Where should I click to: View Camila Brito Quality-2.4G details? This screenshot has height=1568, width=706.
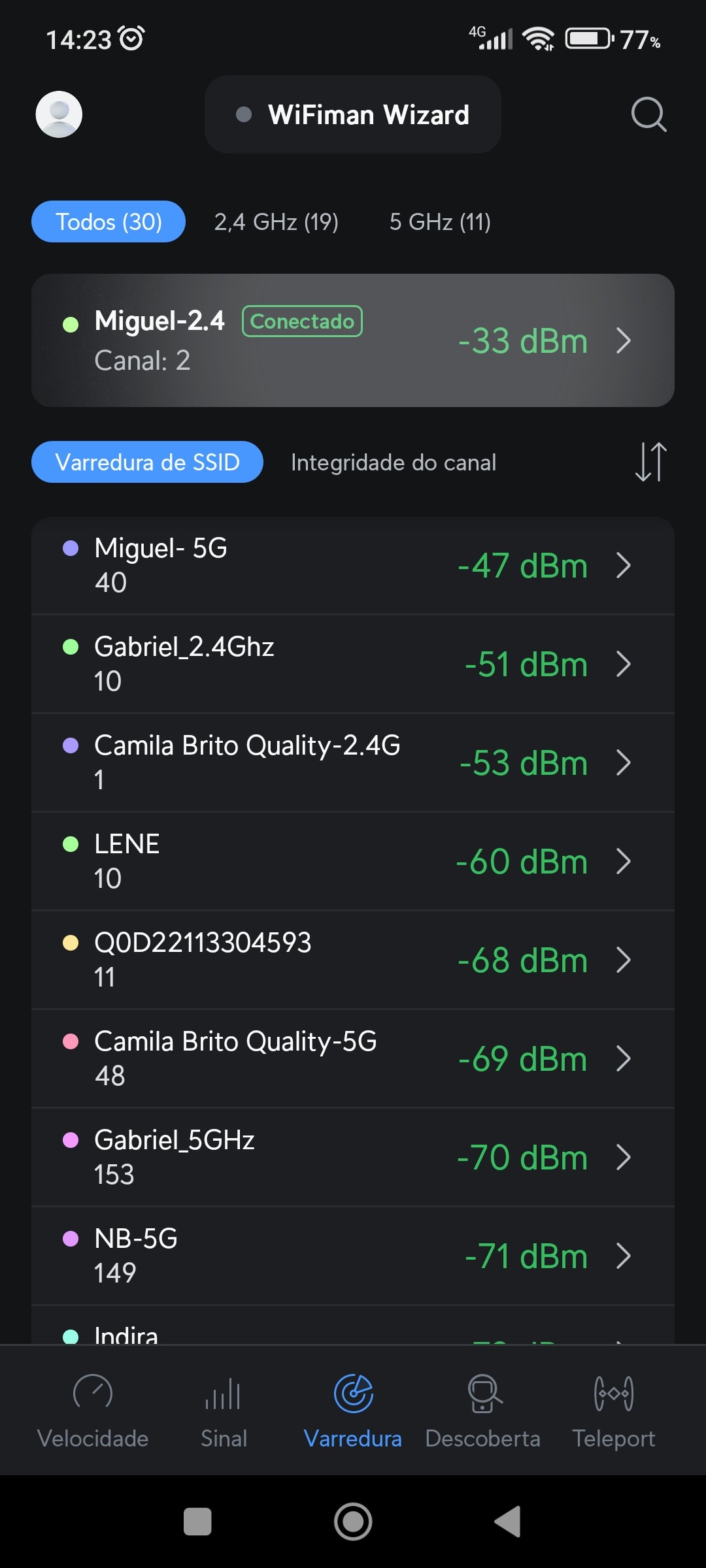tap(353, 762)
